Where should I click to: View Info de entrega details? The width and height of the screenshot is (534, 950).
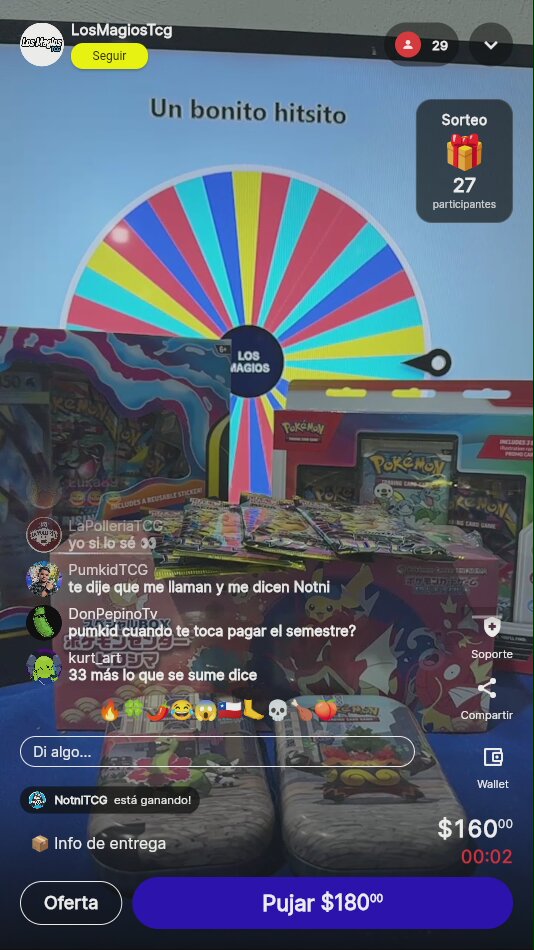tap(98, 843)
